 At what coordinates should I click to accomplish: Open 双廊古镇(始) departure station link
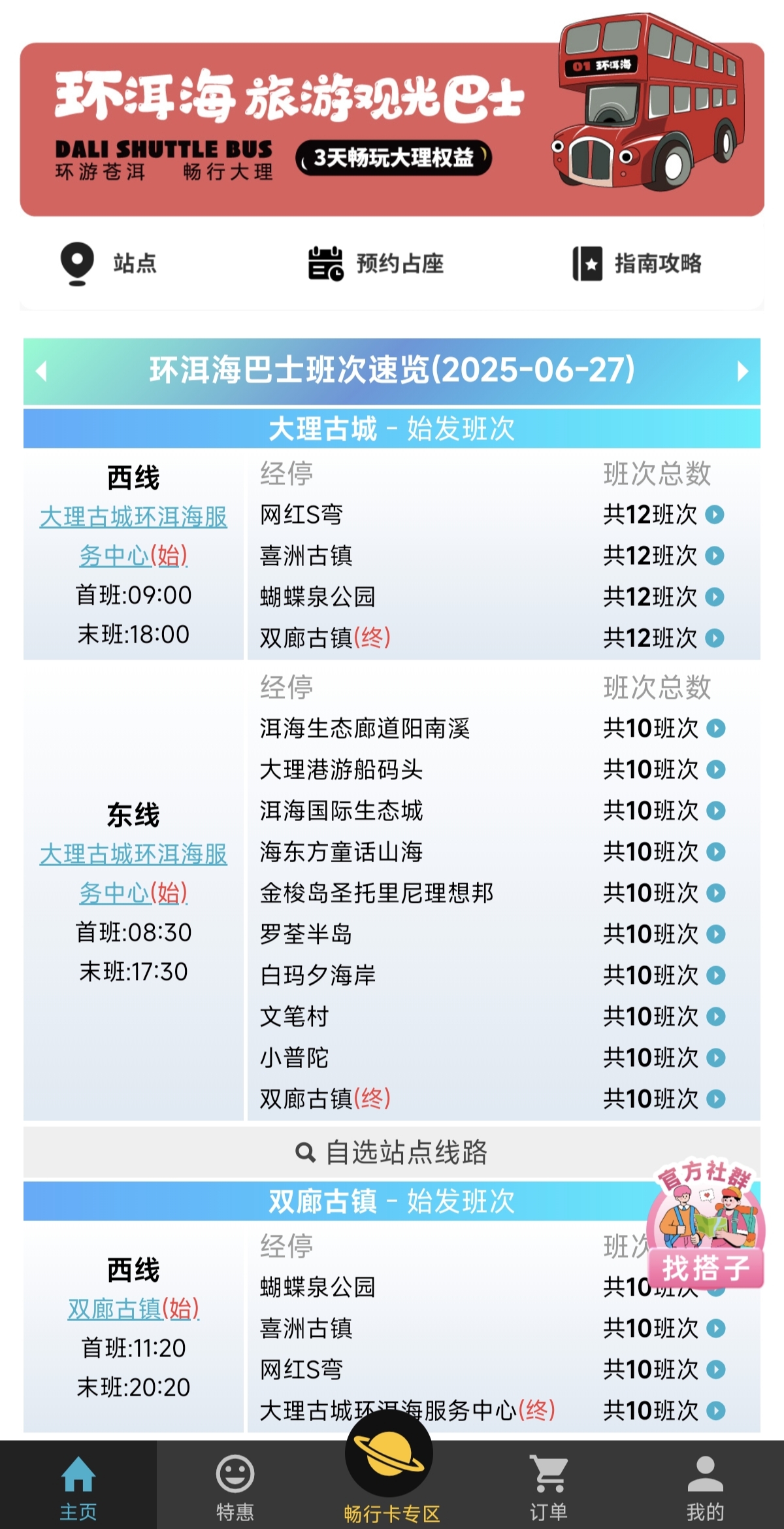click(133, 1309)
